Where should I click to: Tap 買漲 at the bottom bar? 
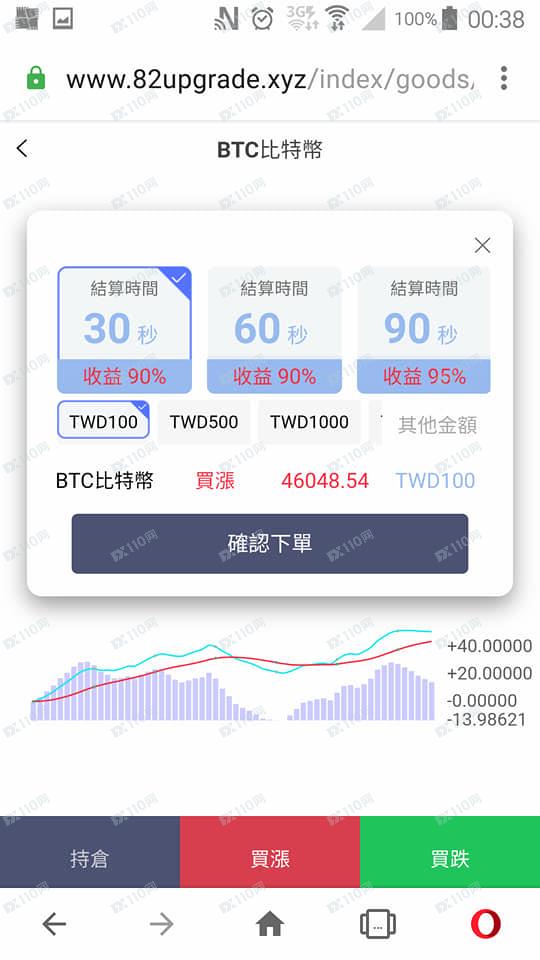(x=270, y=858)
